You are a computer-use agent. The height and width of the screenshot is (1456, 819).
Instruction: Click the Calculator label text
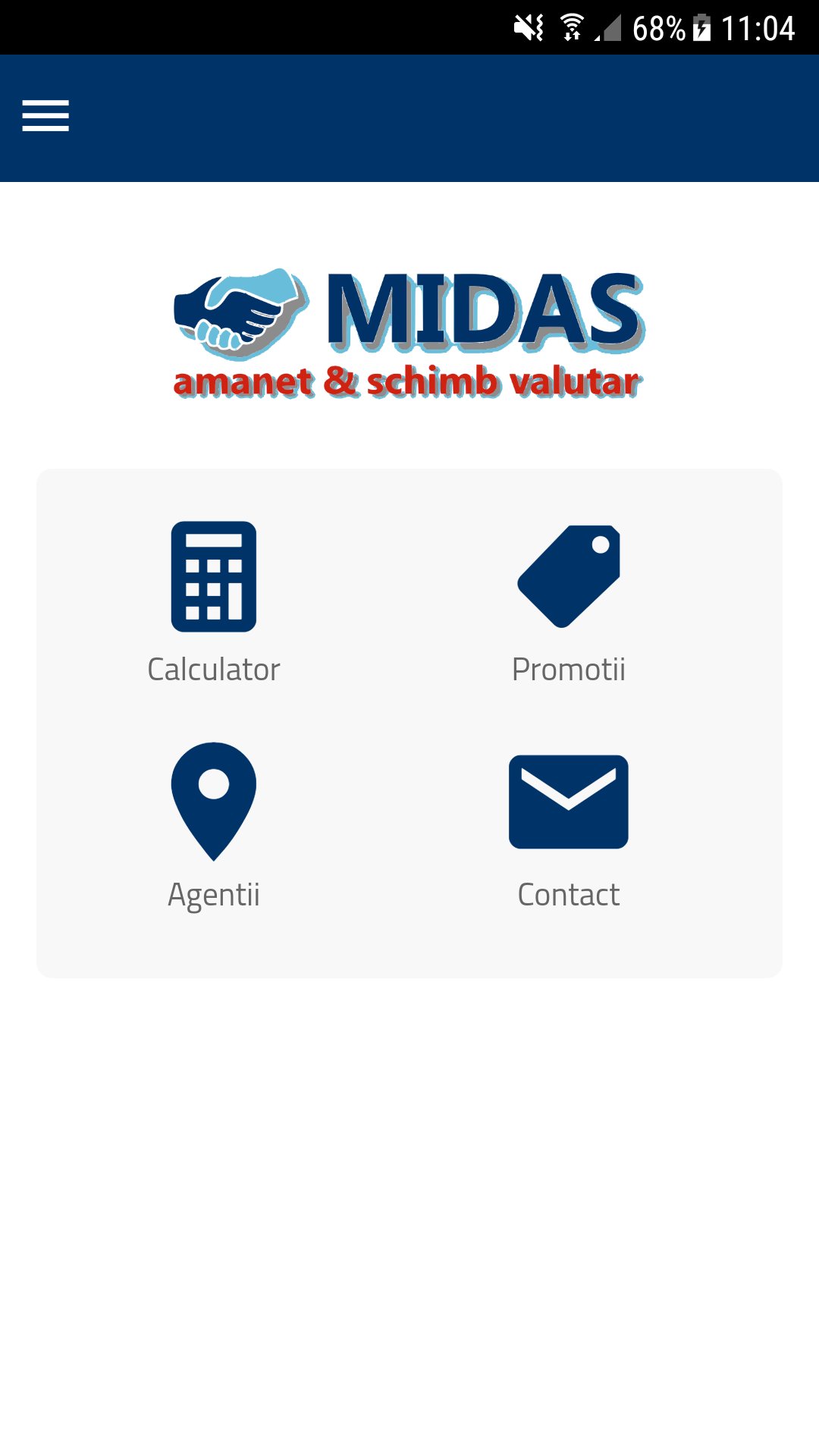[214, 669]
